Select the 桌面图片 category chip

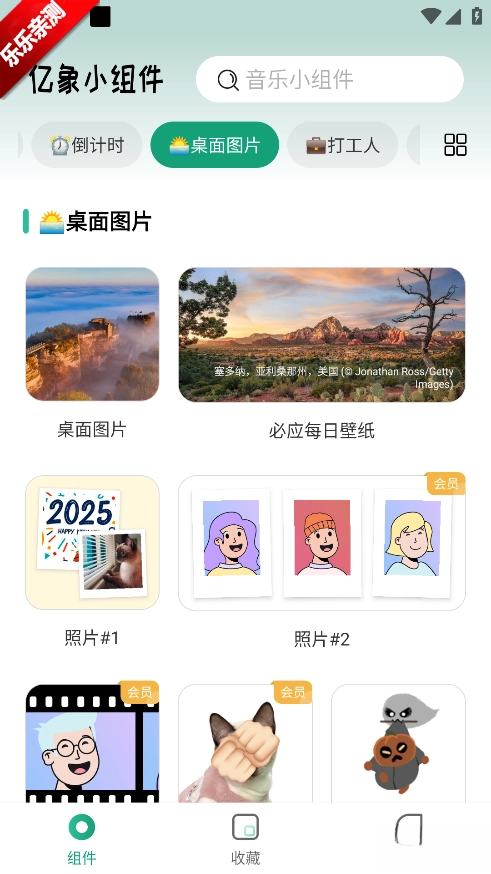coord(215,145)
